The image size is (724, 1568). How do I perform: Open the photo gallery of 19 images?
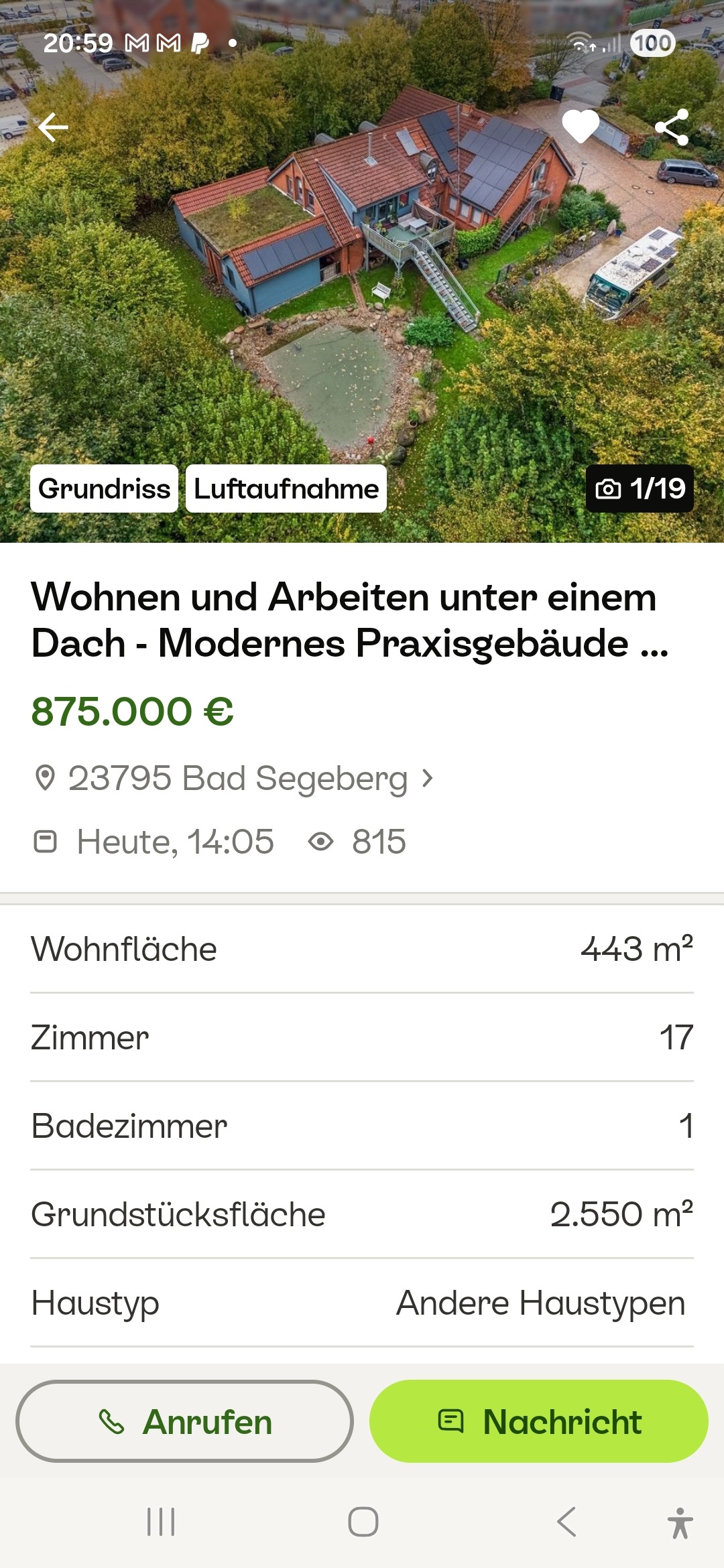point(640,488)
